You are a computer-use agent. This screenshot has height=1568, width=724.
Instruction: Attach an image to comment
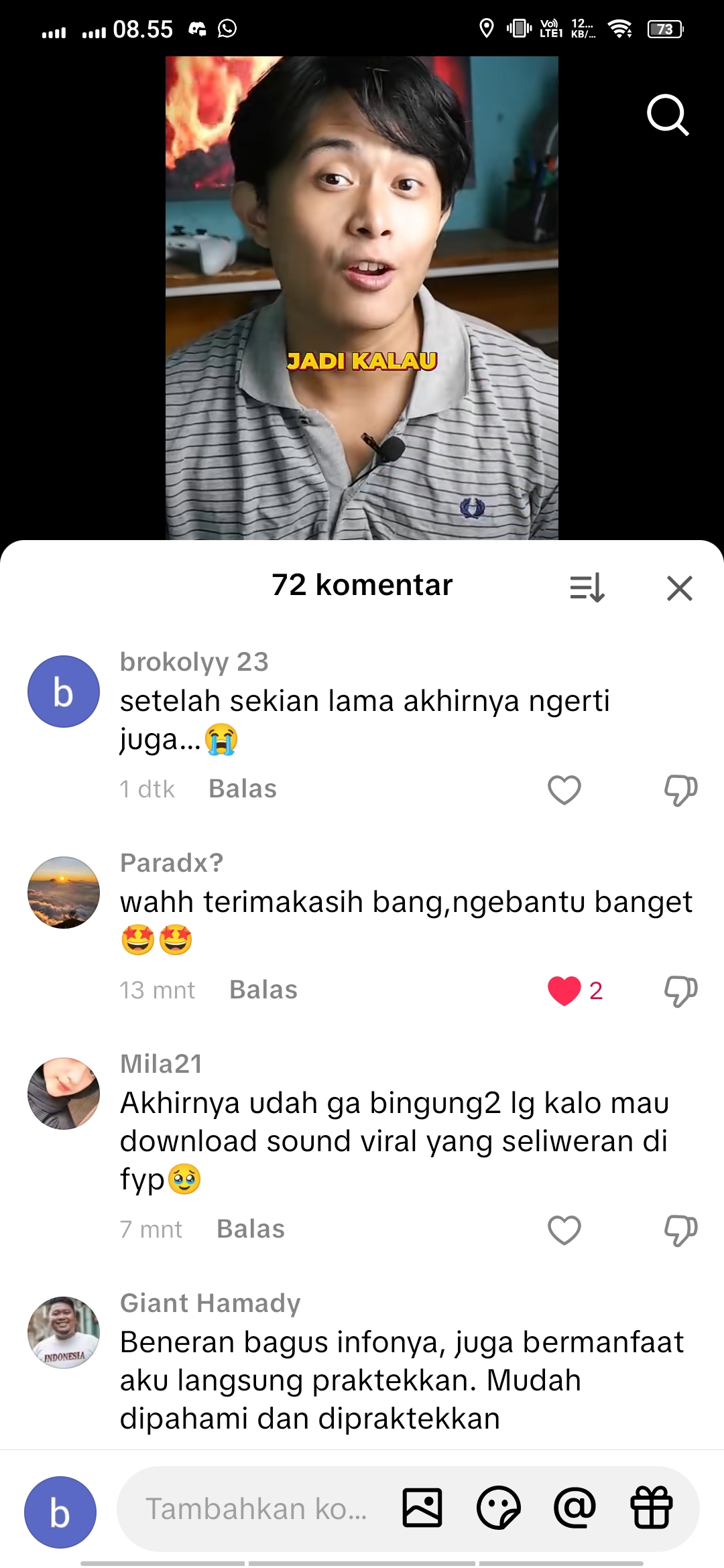tap(422, 1508)
